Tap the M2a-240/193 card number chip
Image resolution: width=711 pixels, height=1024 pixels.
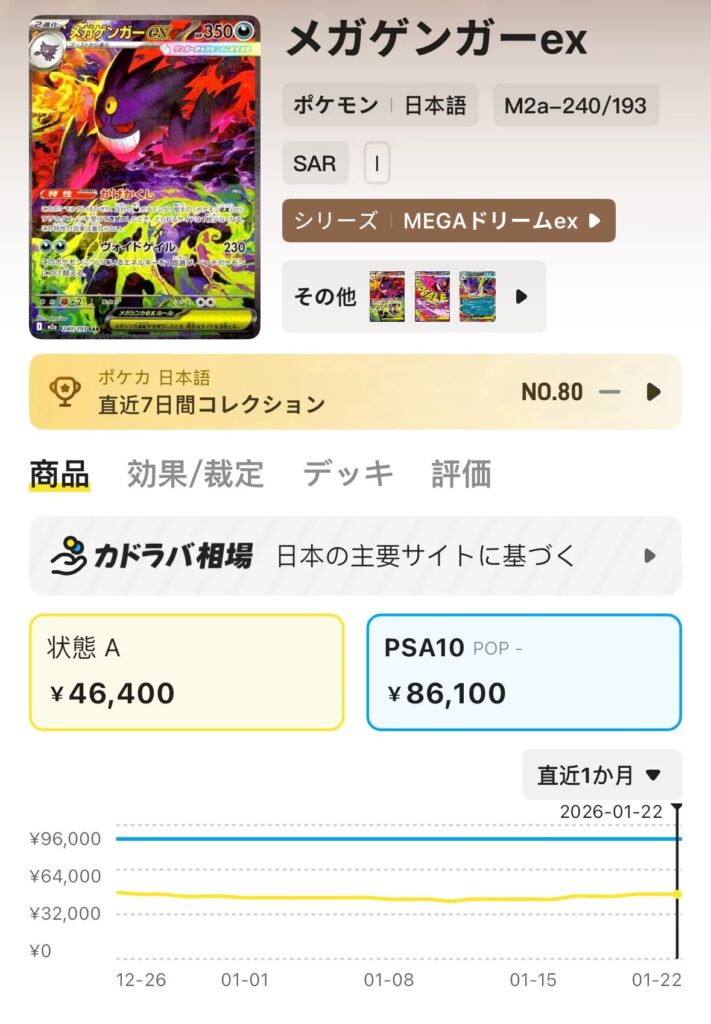(x=575, y=105)
